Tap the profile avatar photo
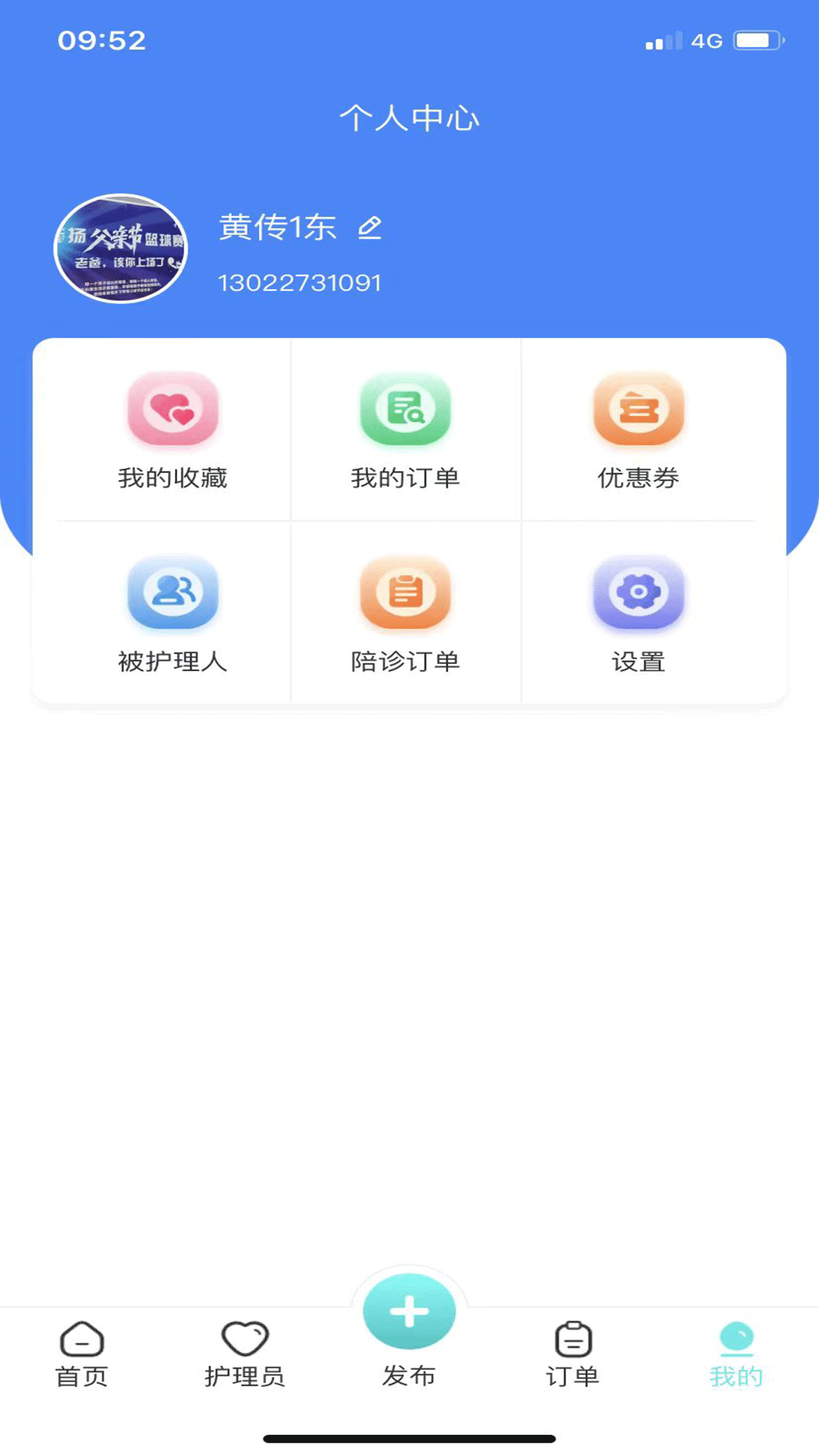 [x=121, y=249]
